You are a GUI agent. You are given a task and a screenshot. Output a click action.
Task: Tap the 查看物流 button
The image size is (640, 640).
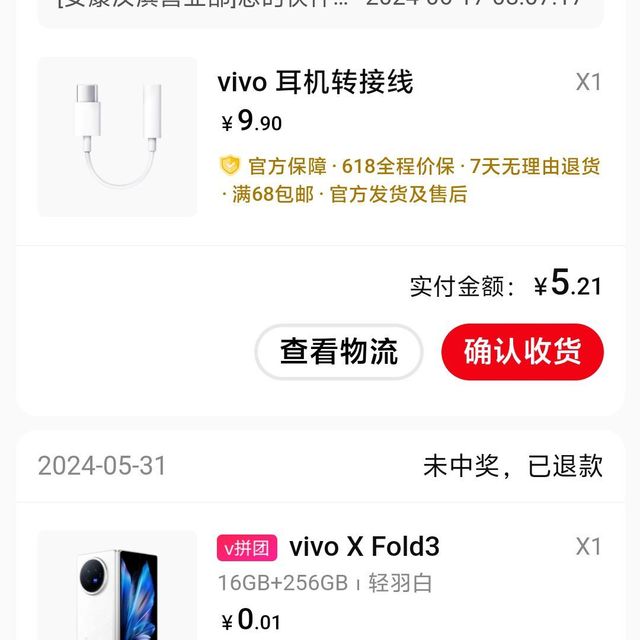pos(338,351)
